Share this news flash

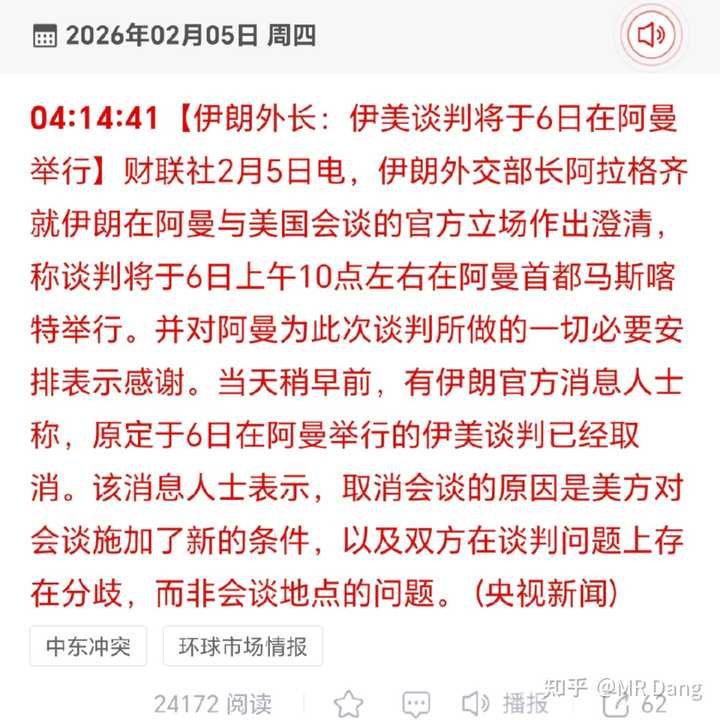click(615, 702)
